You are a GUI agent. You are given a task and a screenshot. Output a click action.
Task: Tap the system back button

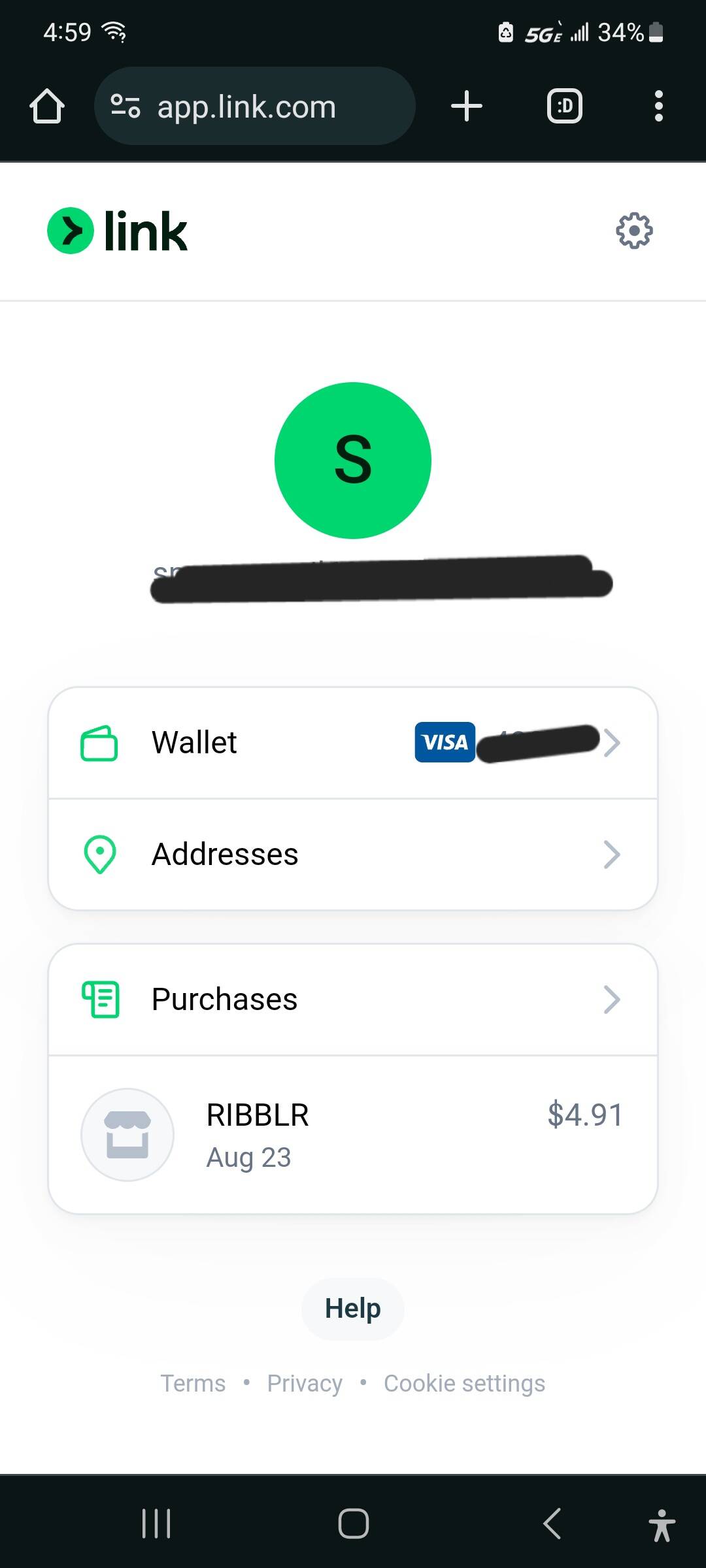[x=552, y=1524]
